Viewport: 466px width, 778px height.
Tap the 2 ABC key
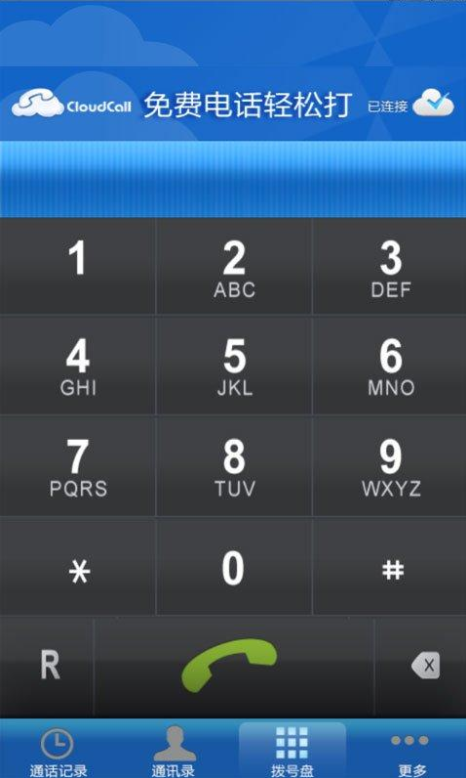coord(234,266)
